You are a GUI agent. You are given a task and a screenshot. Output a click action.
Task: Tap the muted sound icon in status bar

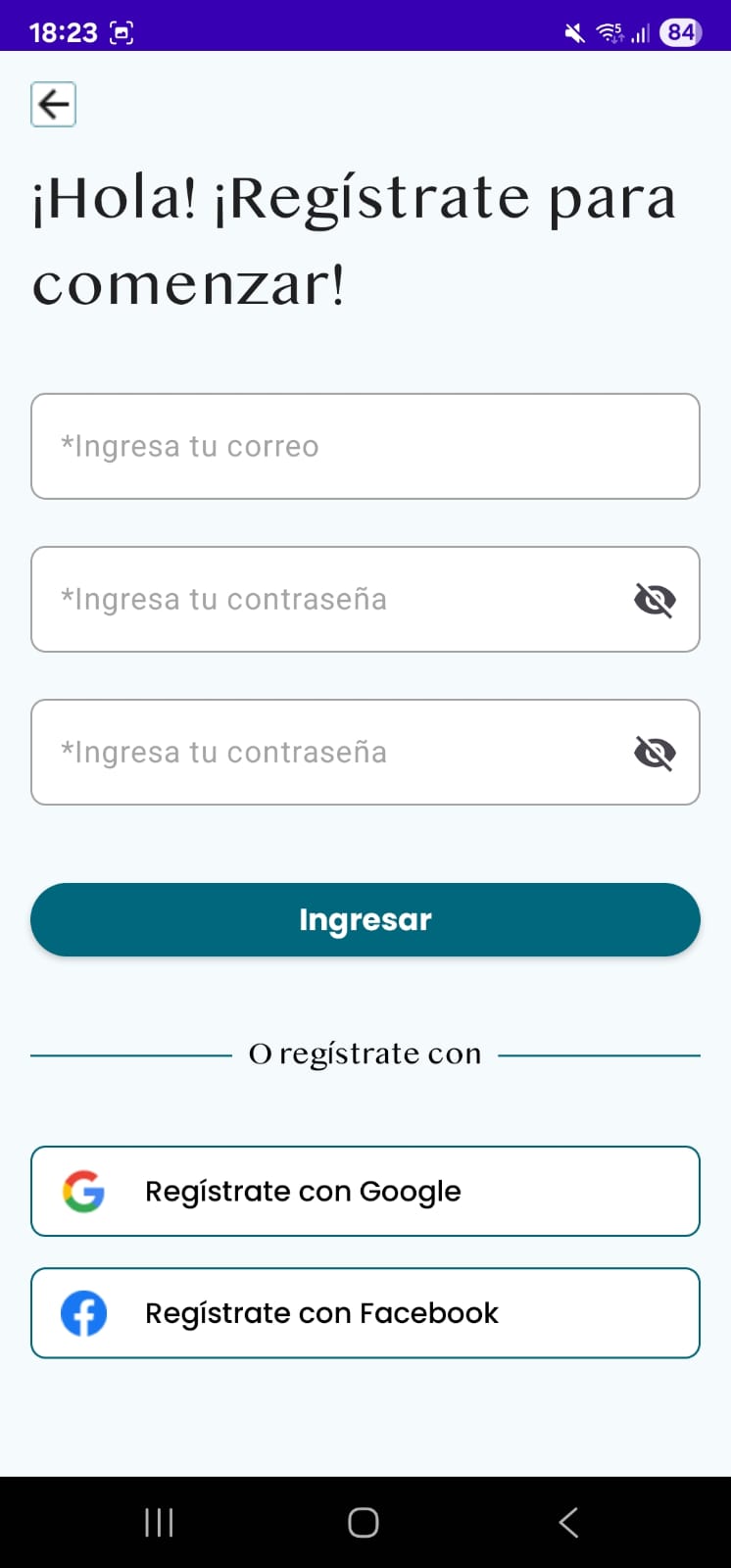tap(573, 32)
